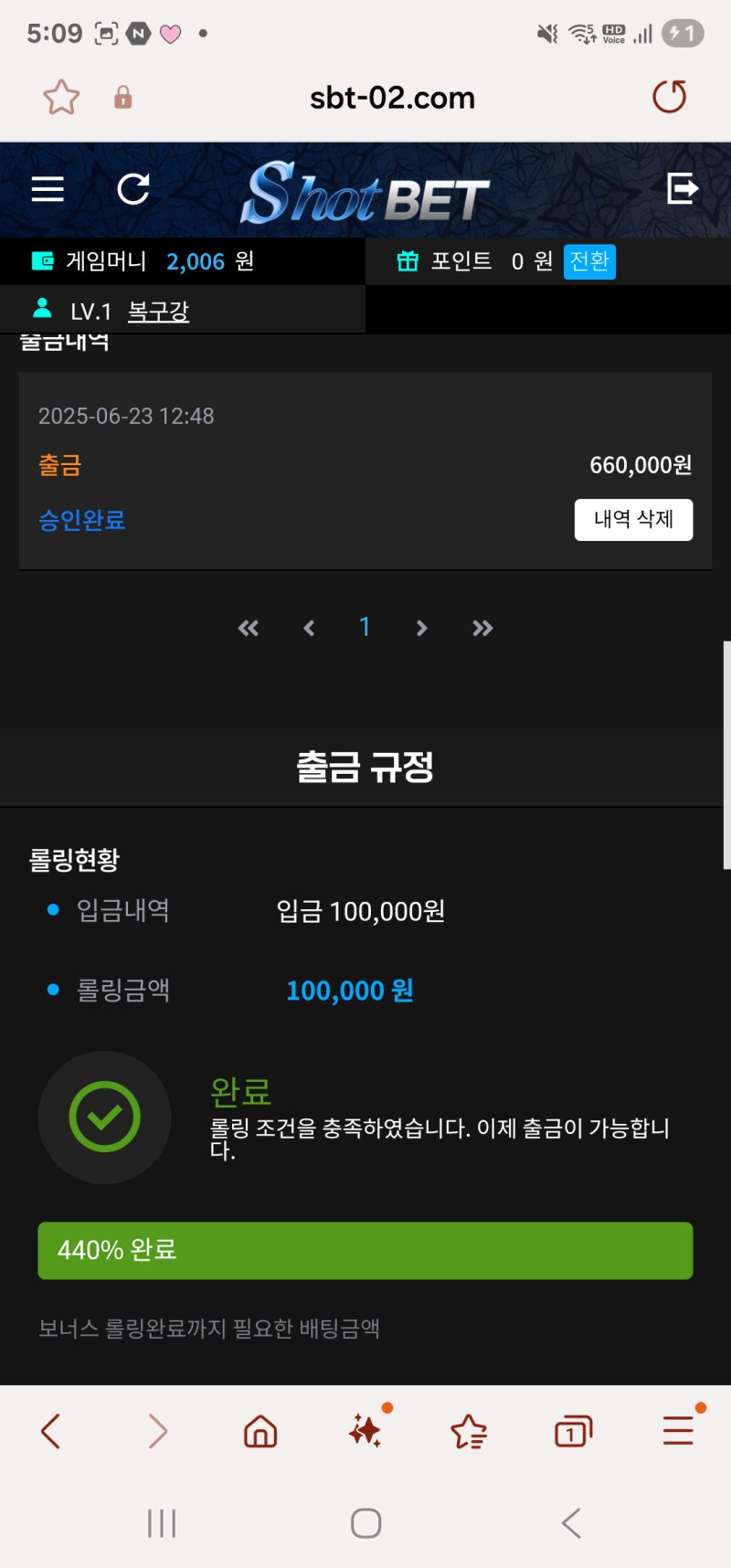Jump to the first page of withdrawal history
The image size is (731, 1568).
pyautogui.click(x=249, y=628)
